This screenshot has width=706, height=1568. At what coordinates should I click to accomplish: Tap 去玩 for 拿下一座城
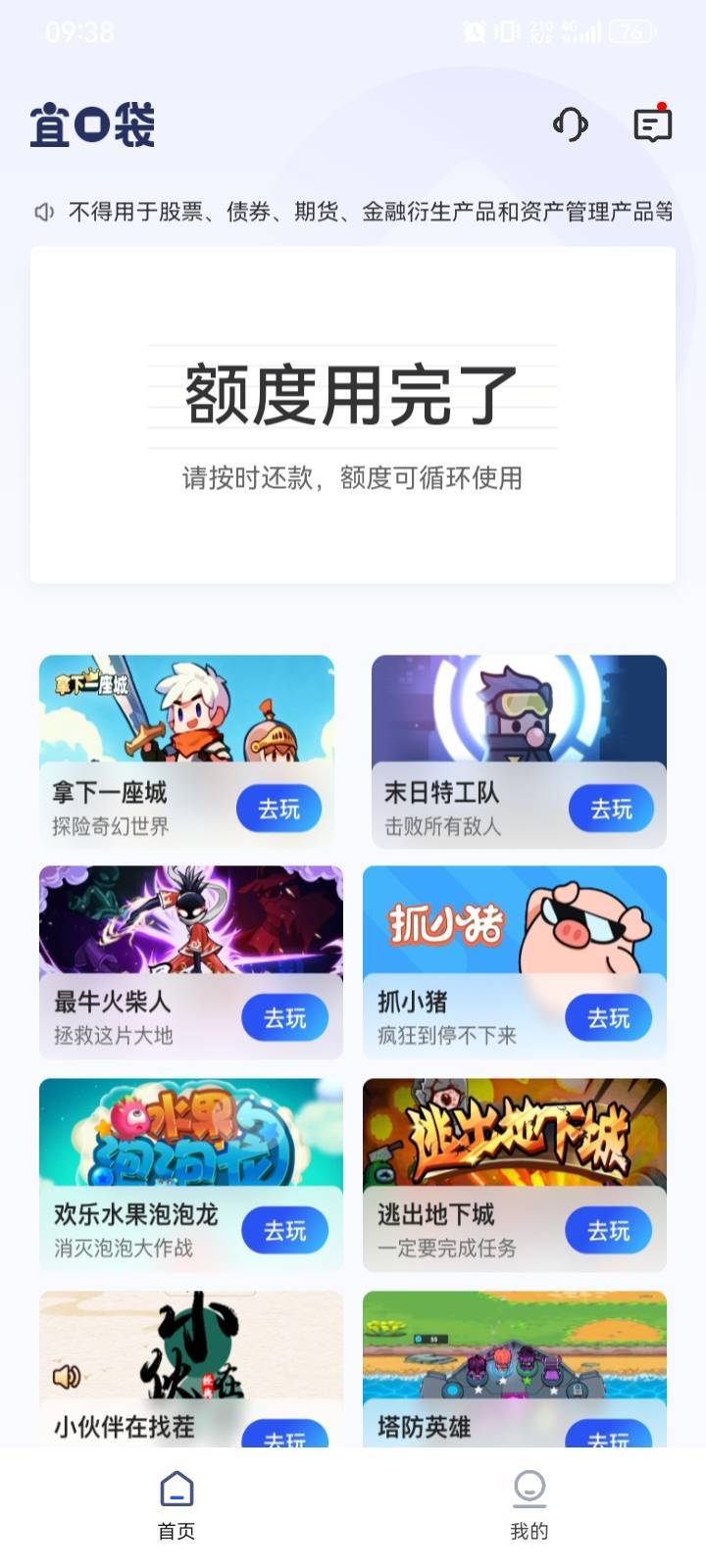pyautogui.click(x=279, y=809)
